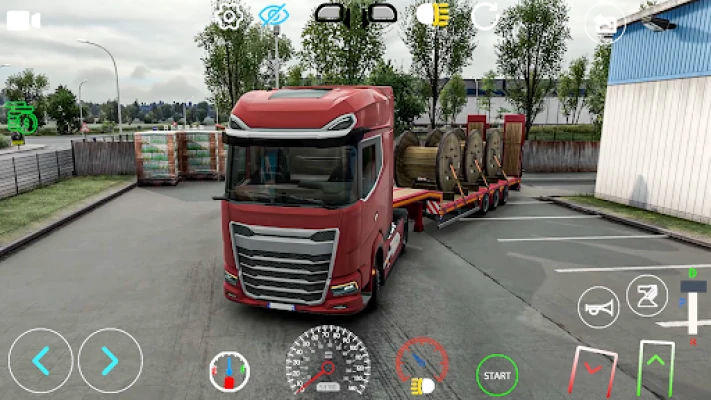Start the engine with START button
Screen dimensions: 711x400
click(497, 375)
